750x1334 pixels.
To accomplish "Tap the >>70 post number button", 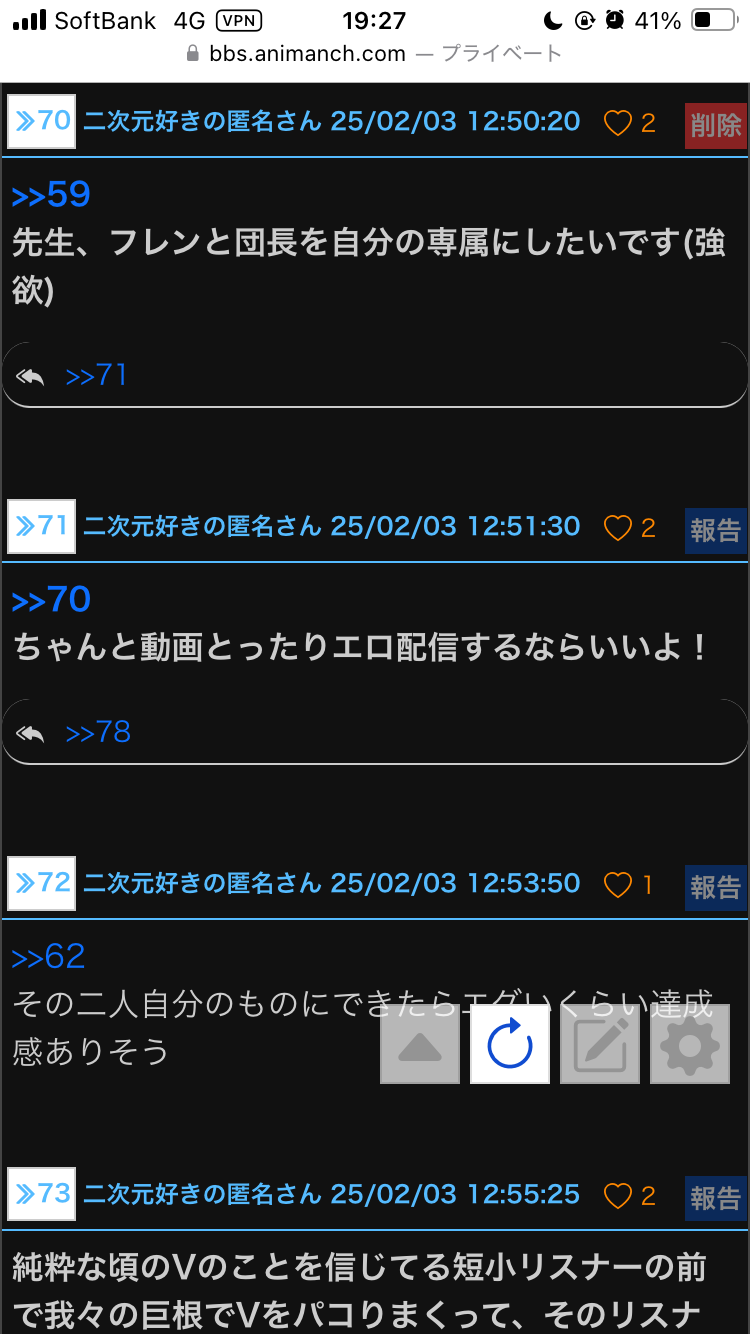I will point(41,122).
